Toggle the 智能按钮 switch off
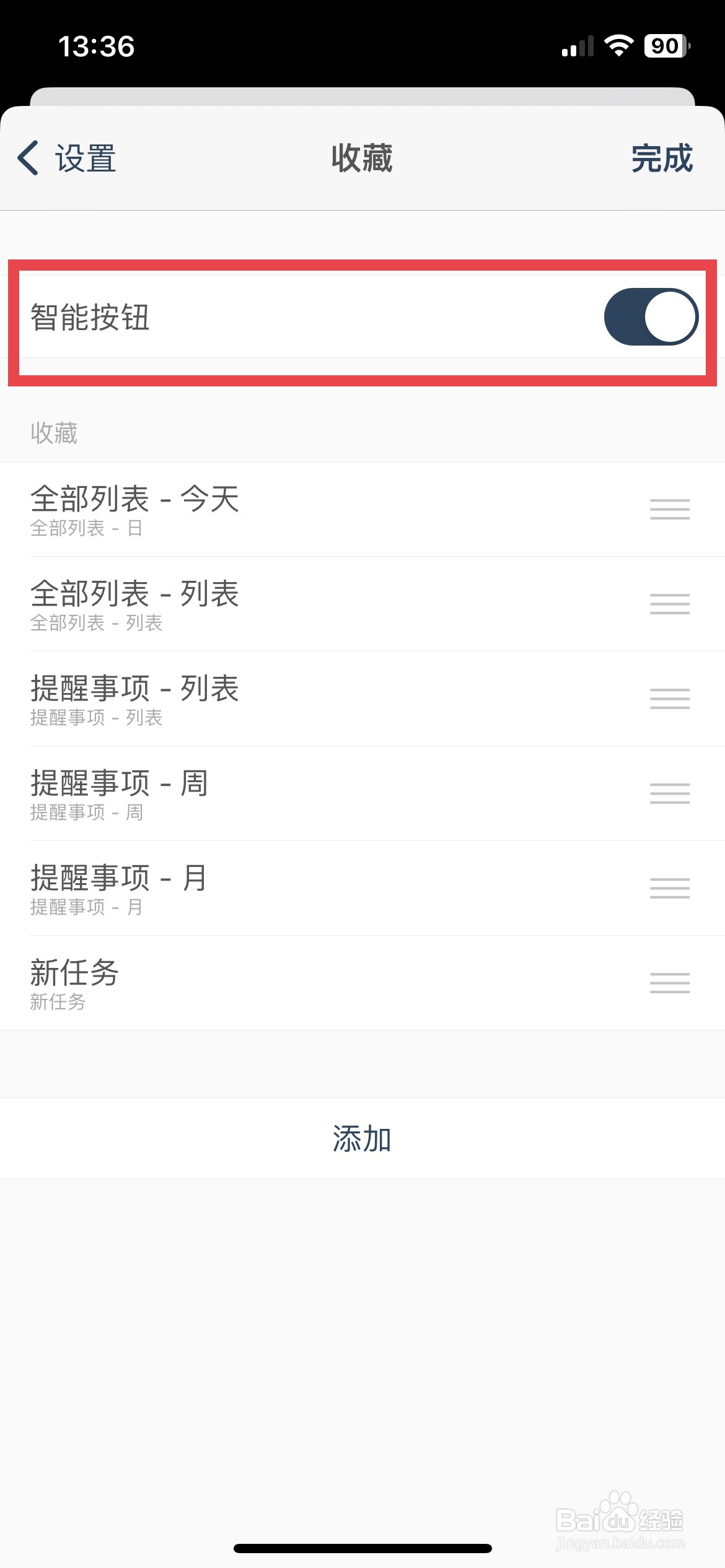Image resolution: width=725 pixels, height=1568 pixels. click(x=651, y=316)
